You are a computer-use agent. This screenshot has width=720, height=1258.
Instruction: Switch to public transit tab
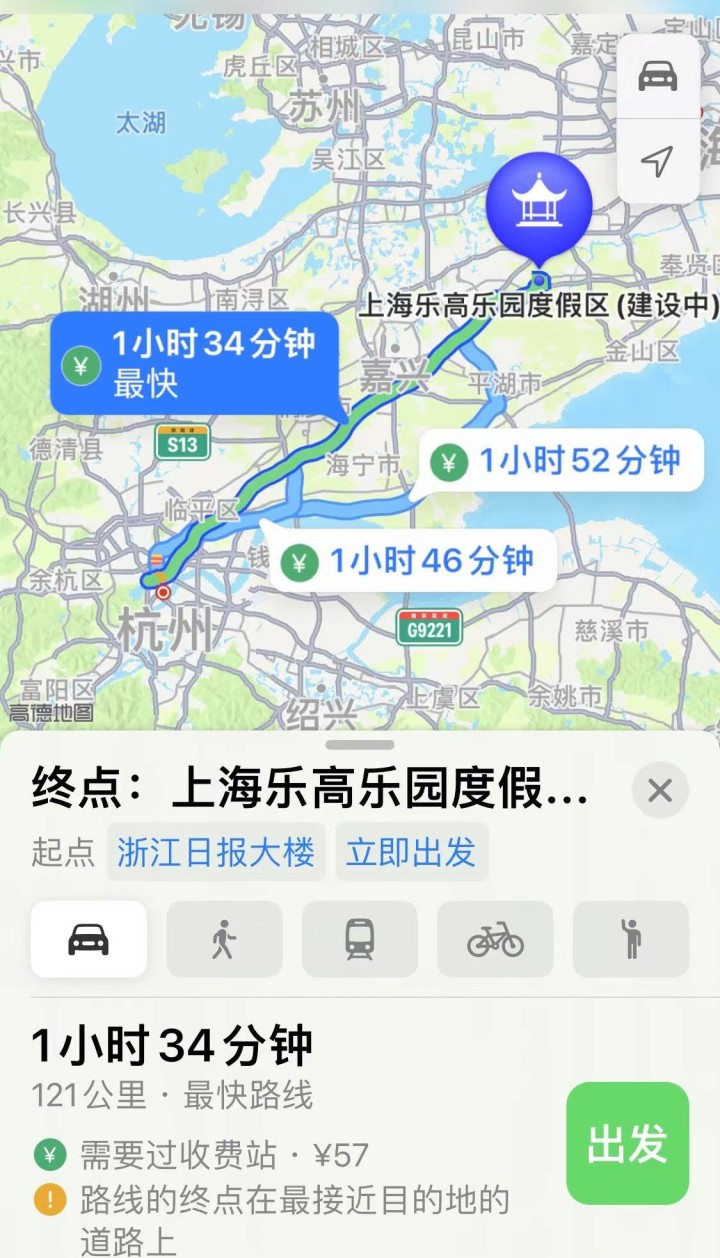(360, 939)
